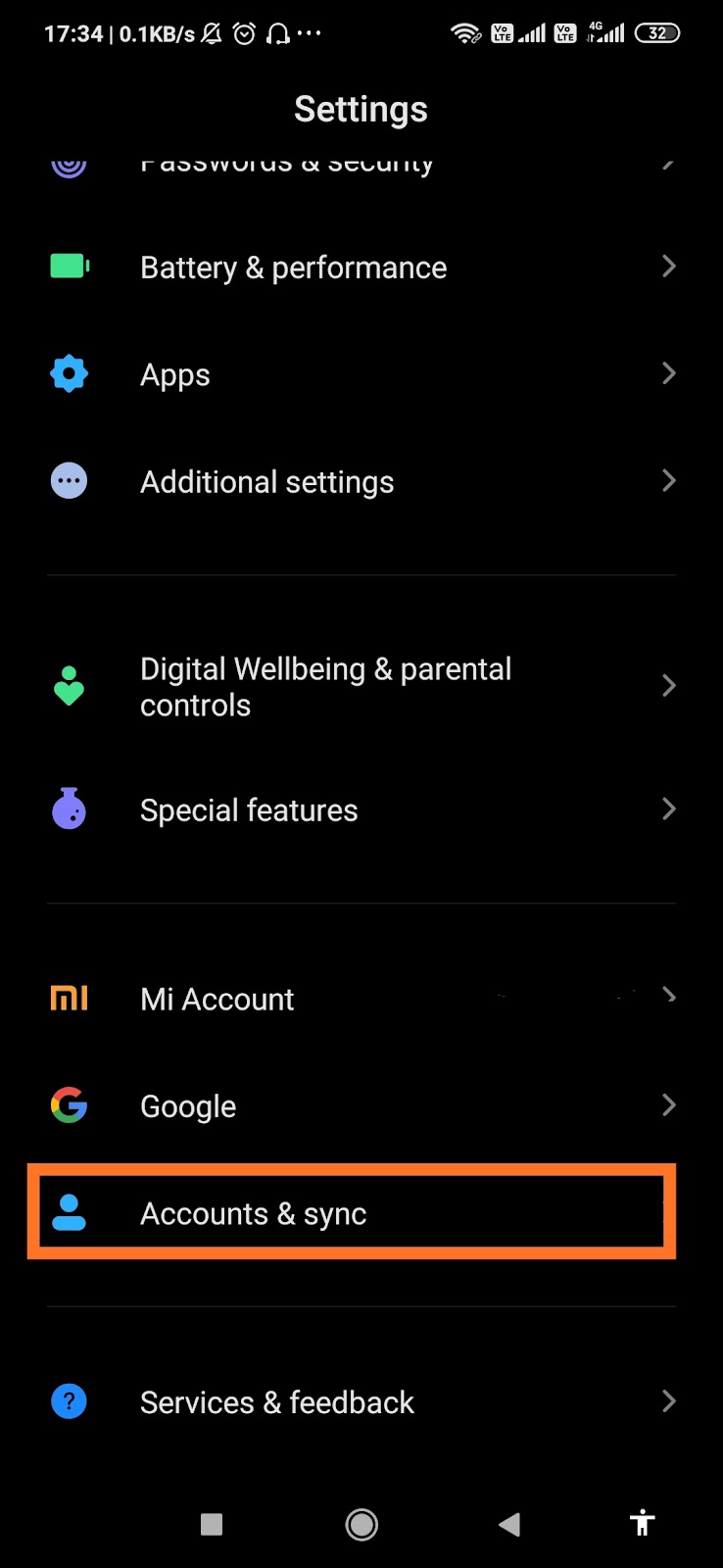Open the Mi Account row
This screenshot has width=723, height=1568.
pos(361,999)
